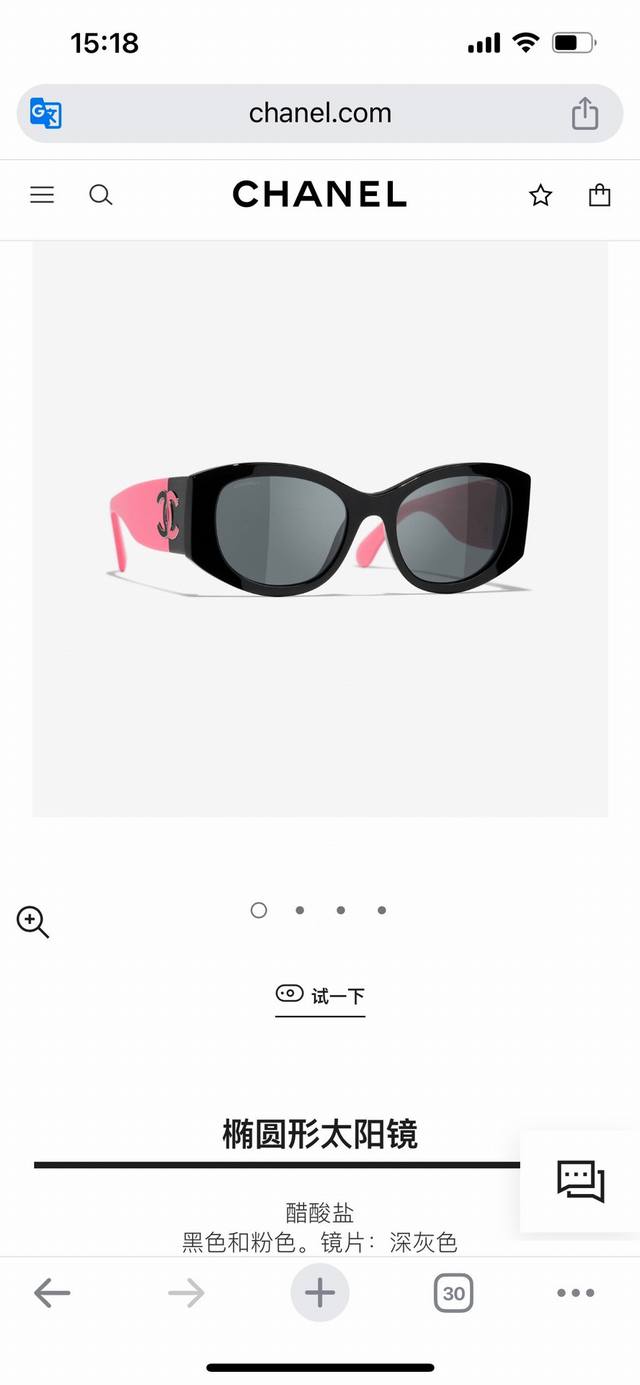640x1385 pixels.
Task: Open the browser more options menu
Action: [x=576, y=1293]
